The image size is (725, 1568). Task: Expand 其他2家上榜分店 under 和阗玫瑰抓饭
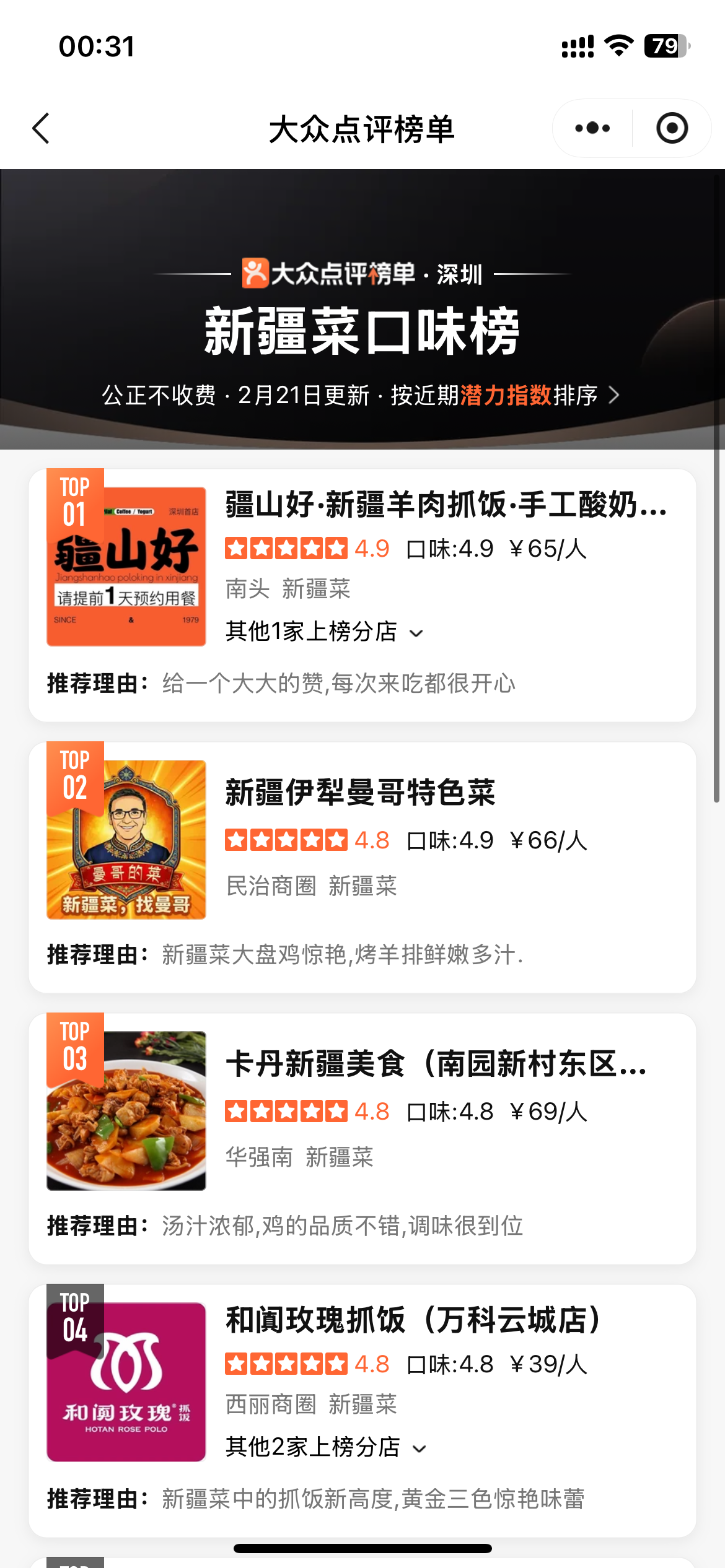point(327,1448)
